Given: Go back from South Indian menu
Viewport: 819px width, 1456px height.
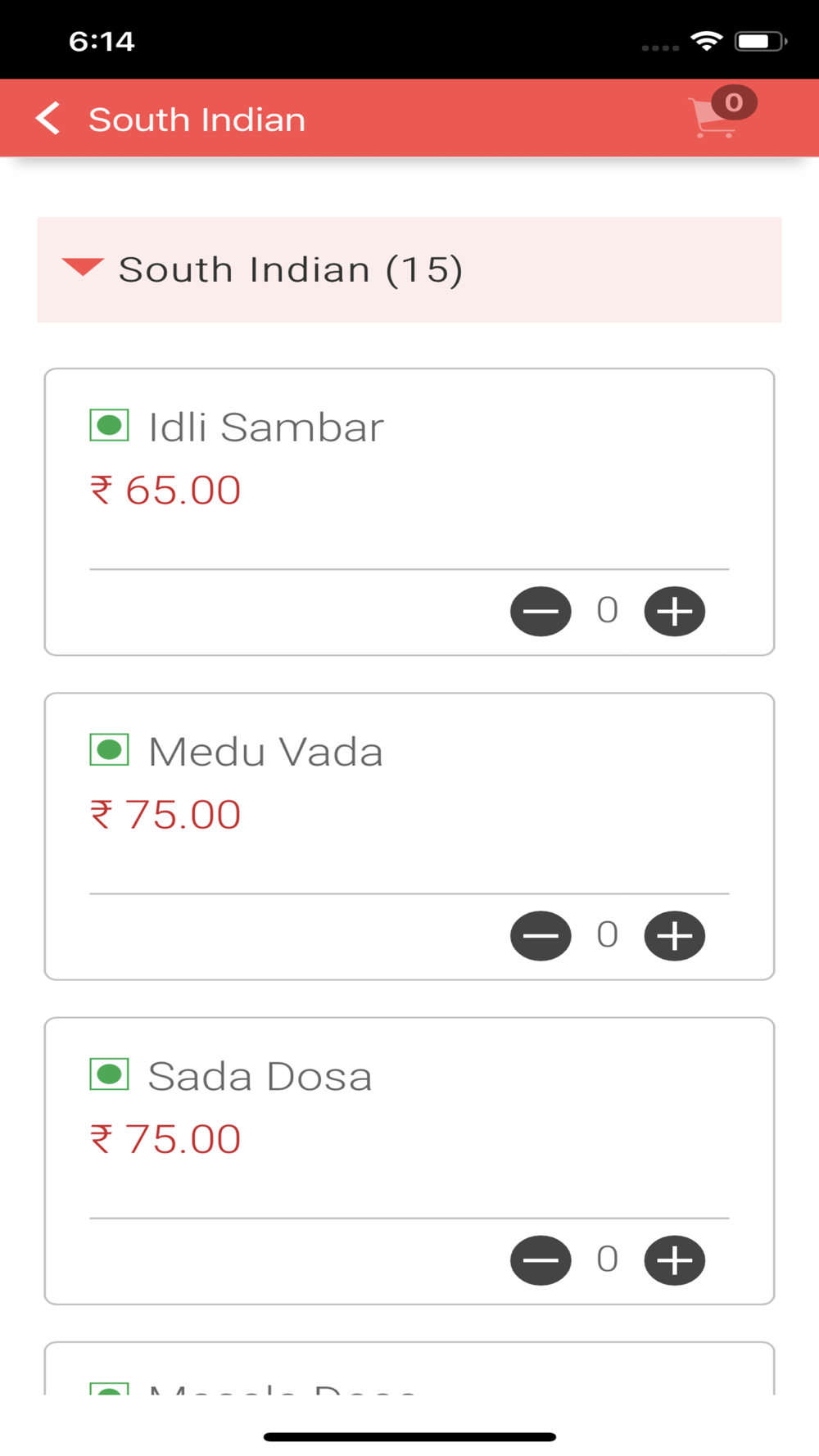Looking at the screenshot, I should point(48,119).
